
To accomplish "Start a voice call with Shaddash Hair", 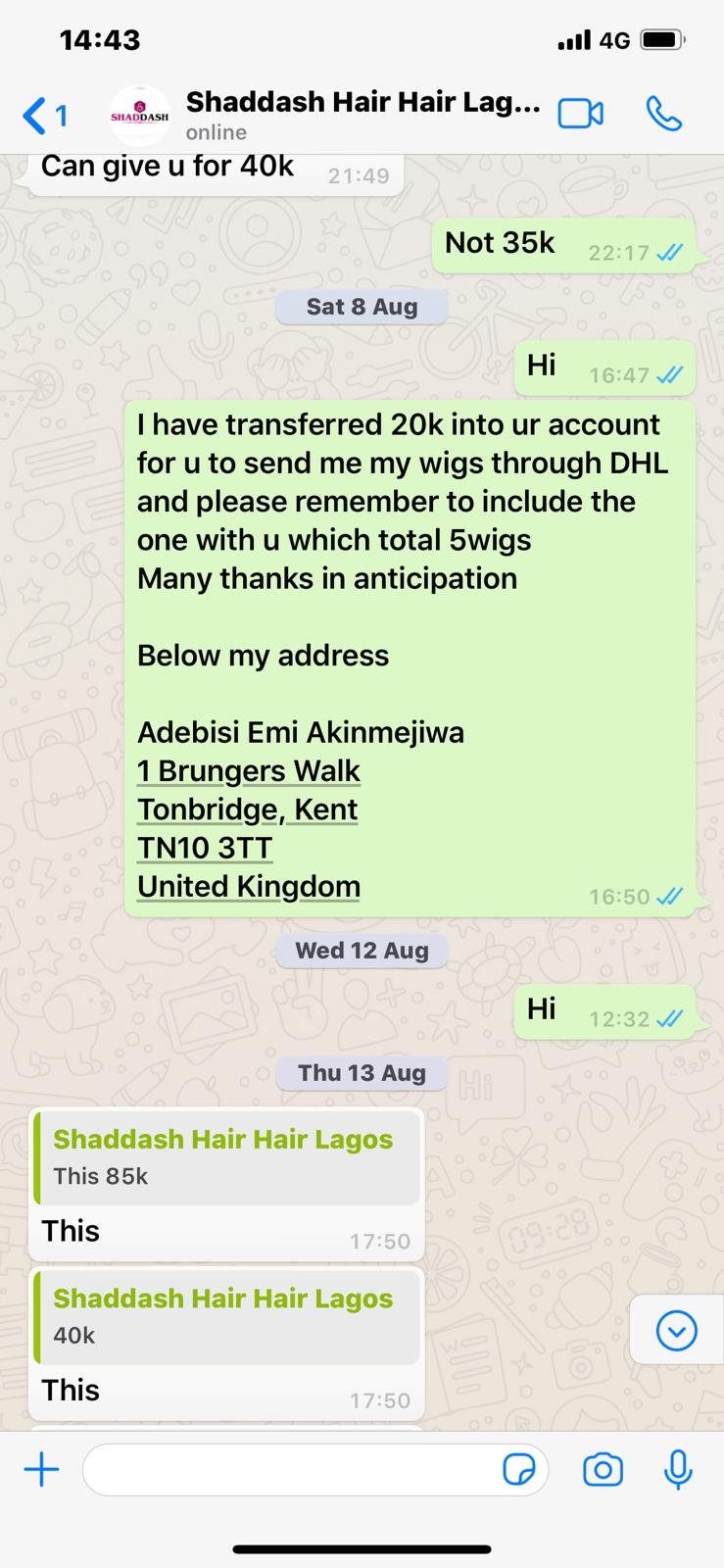I will 663,115.
